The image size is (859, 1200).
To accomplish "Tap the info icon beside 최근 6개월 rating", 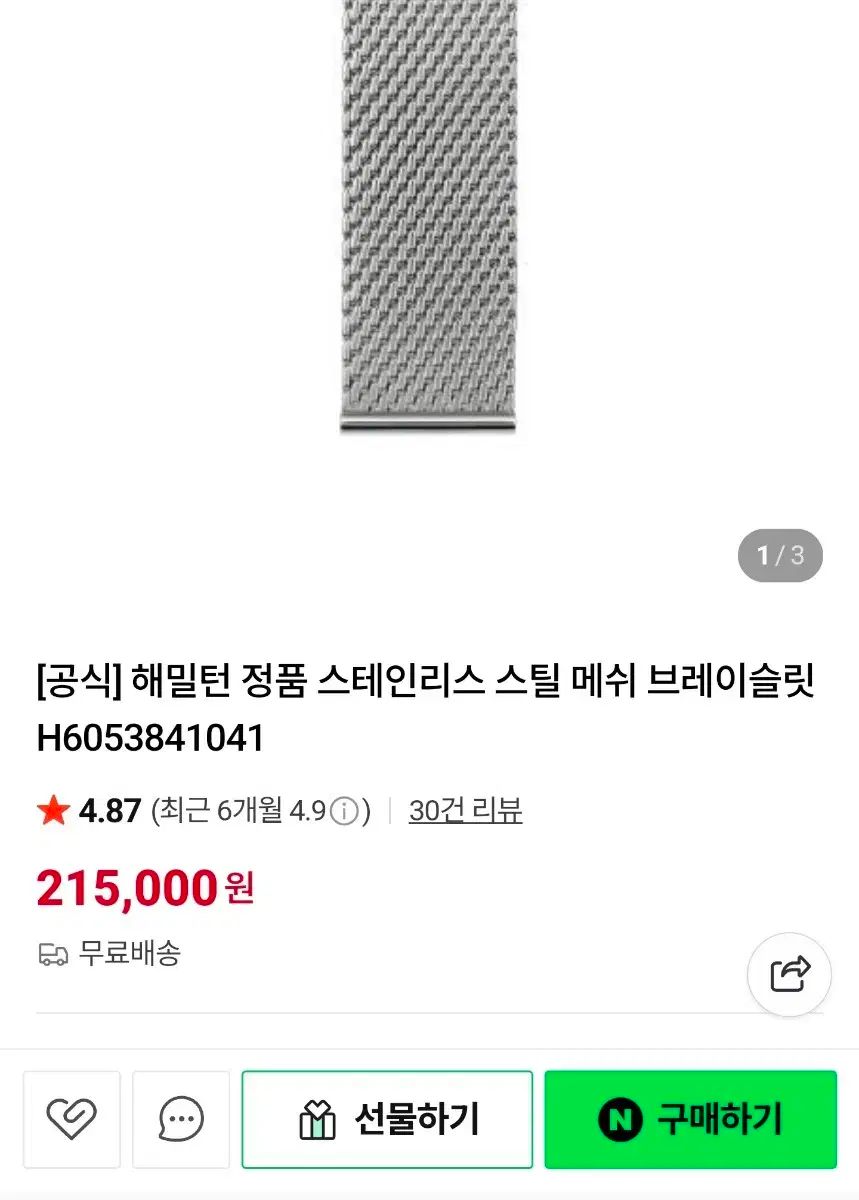I will (344, 811).
